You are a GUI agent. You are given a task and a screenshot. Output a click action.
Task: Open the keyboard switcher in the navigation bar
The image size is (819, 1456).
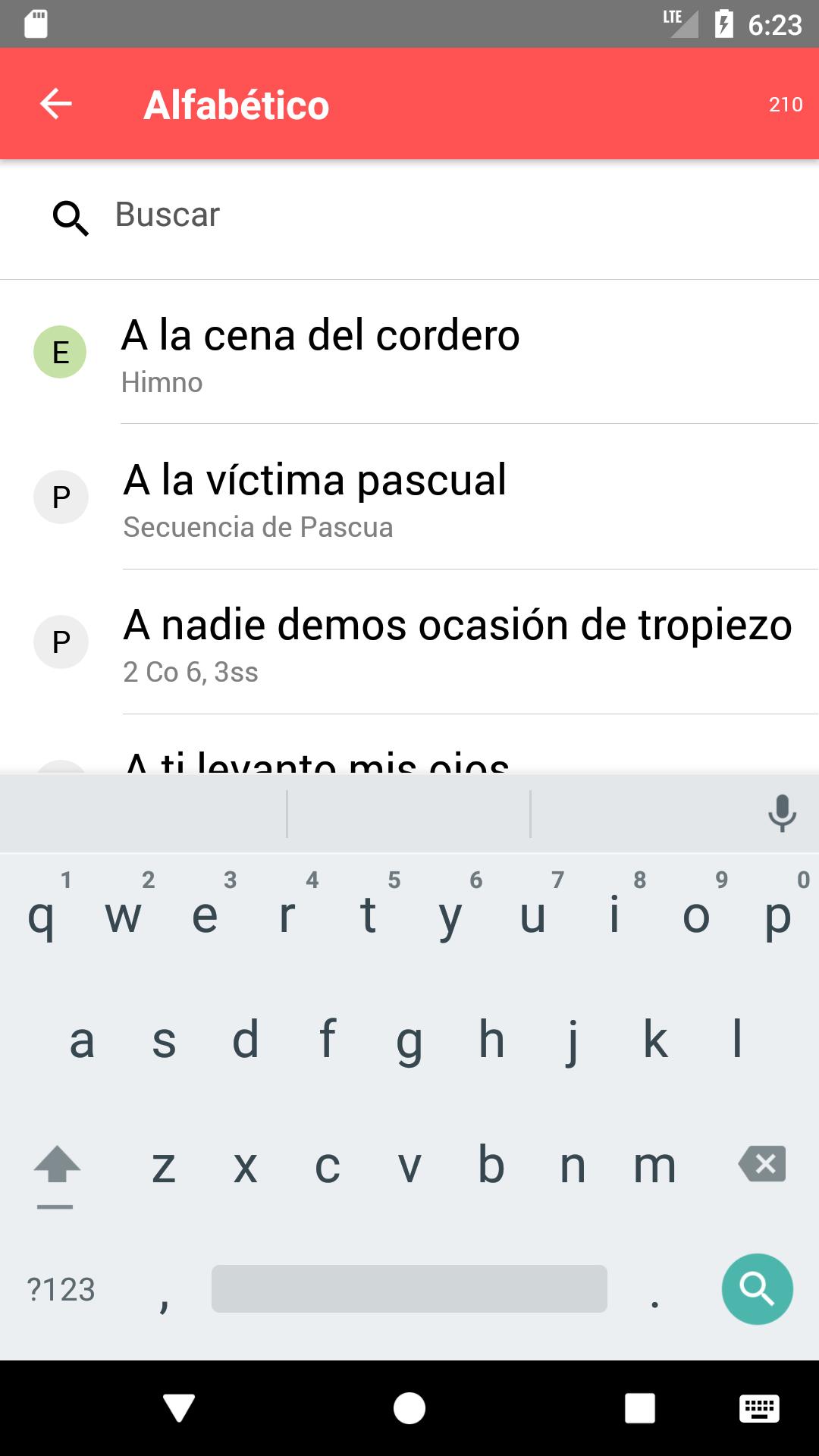point(759,1408)
